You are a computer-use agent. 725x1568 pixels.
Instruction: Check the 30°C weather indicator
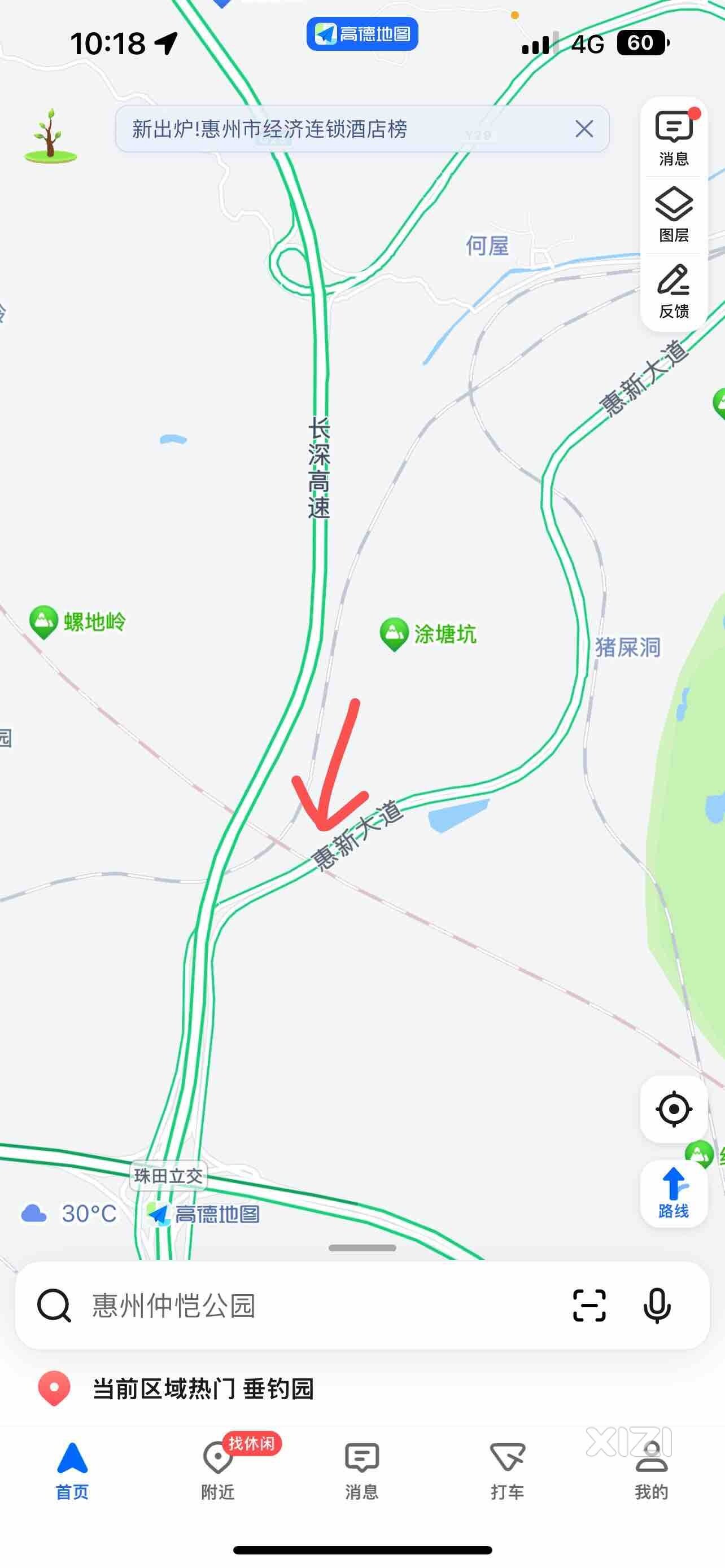click(x=68, y=1214)
